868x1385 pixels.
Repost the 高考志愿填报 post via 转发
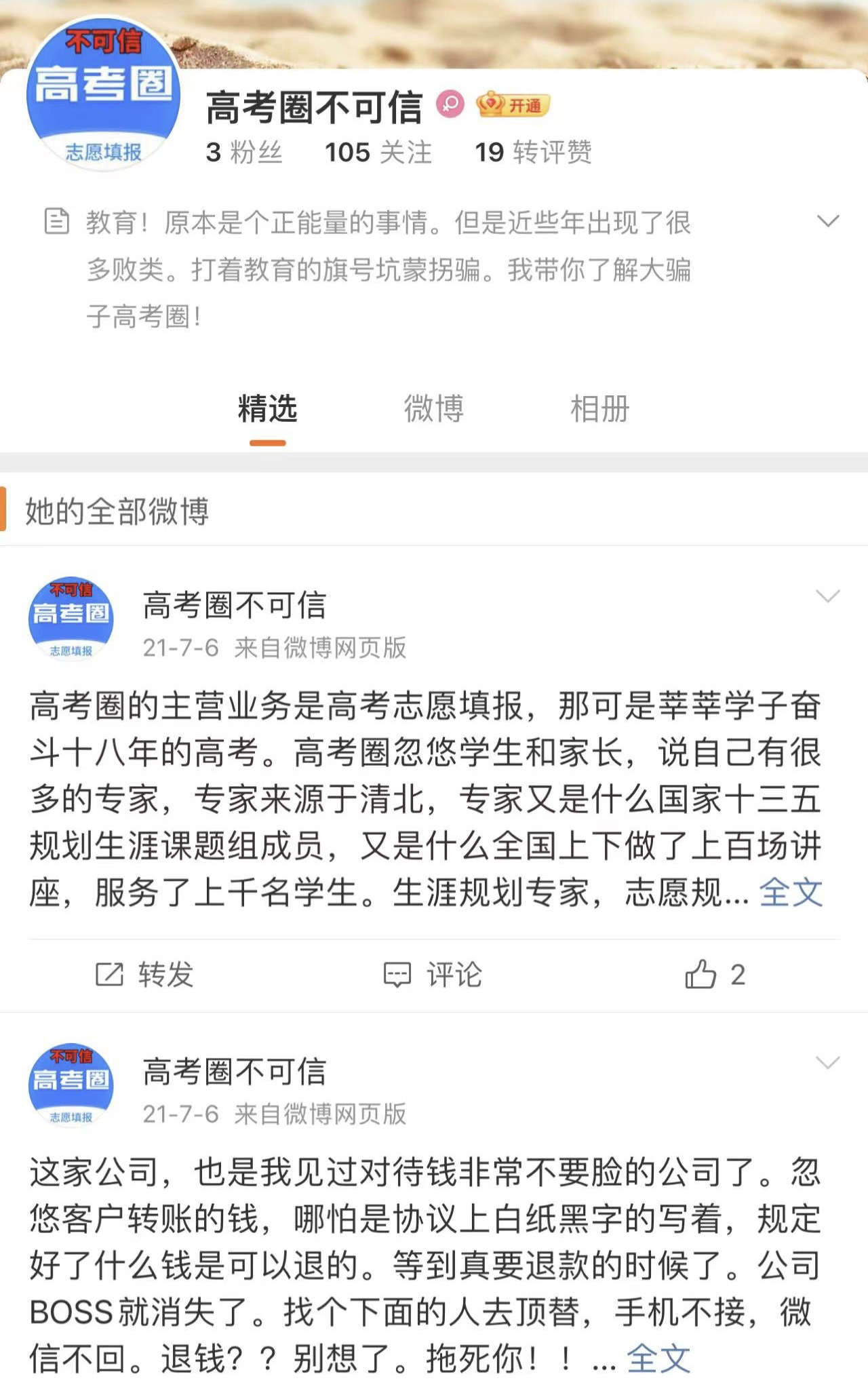(x=144, y=975)
